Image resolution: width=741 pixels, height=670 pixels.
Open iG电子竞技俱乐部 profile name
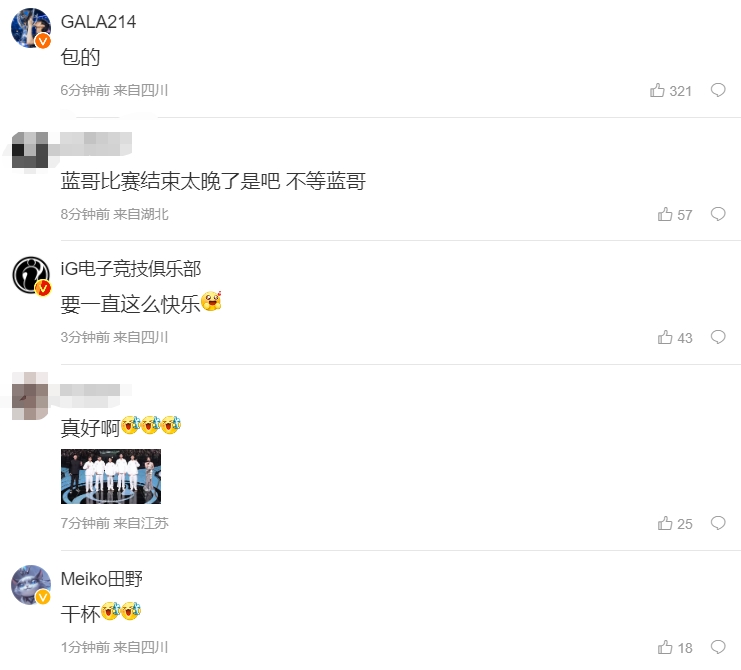coord(131,268)
